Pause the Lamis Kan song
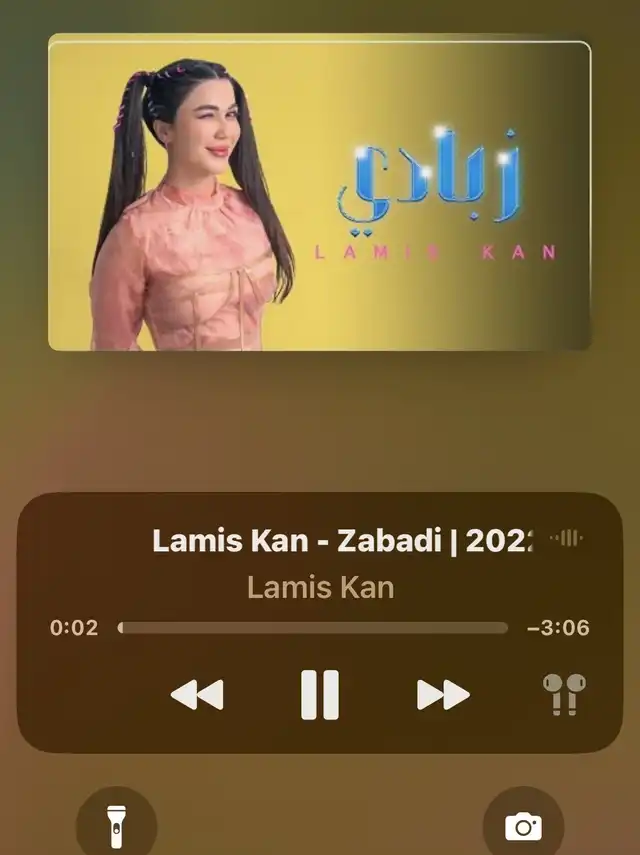The width and height of the screenshot is (640, 855). coord(320,695)
